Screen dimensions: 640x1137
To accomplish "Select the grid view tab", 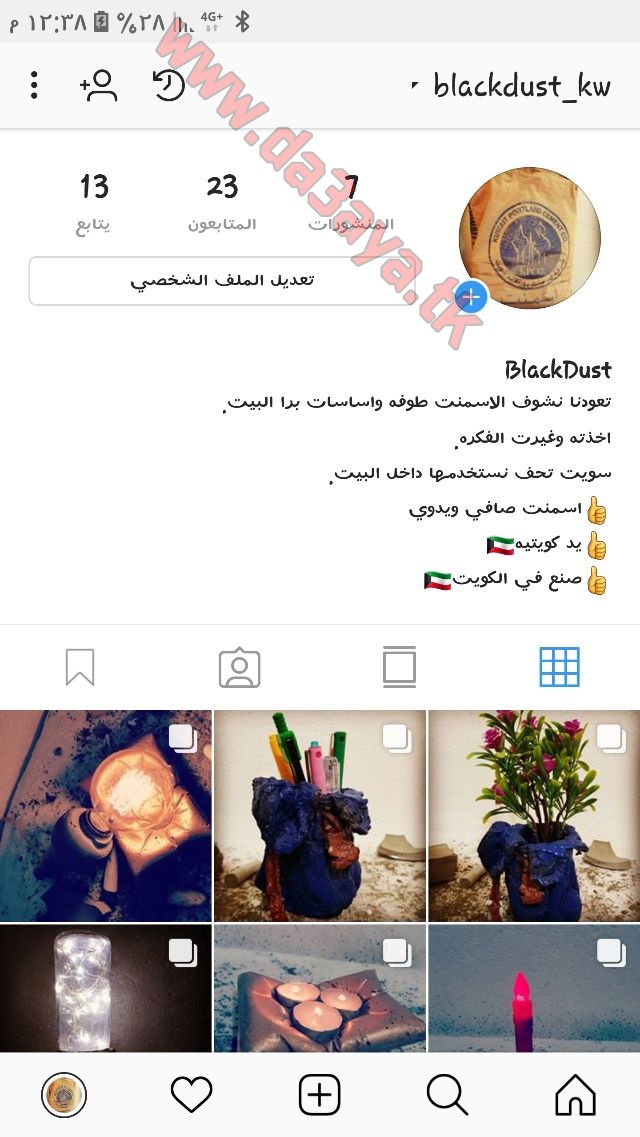I will (560, 667).
